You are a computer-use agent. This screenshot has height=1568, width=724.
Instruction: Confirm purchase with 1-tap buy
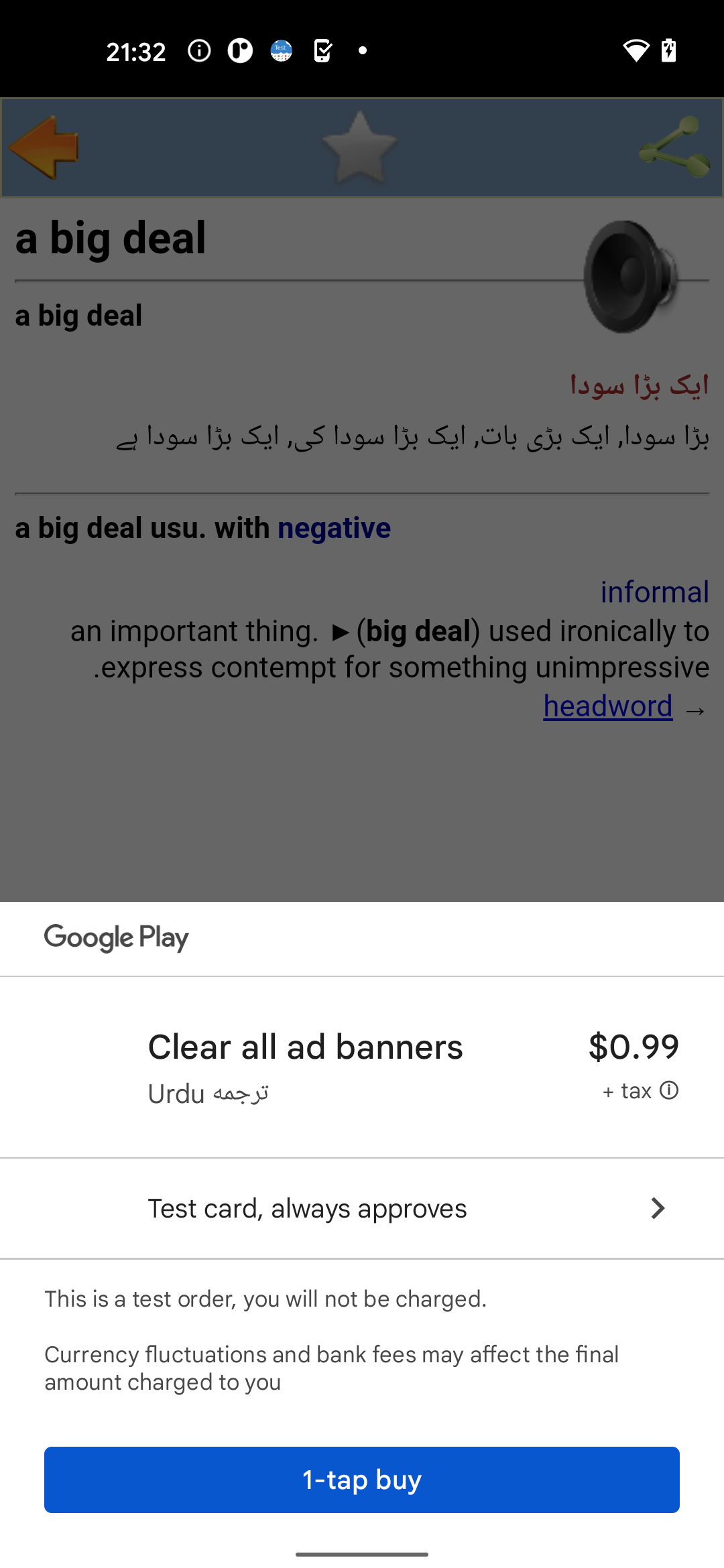tap(362, 1479)
